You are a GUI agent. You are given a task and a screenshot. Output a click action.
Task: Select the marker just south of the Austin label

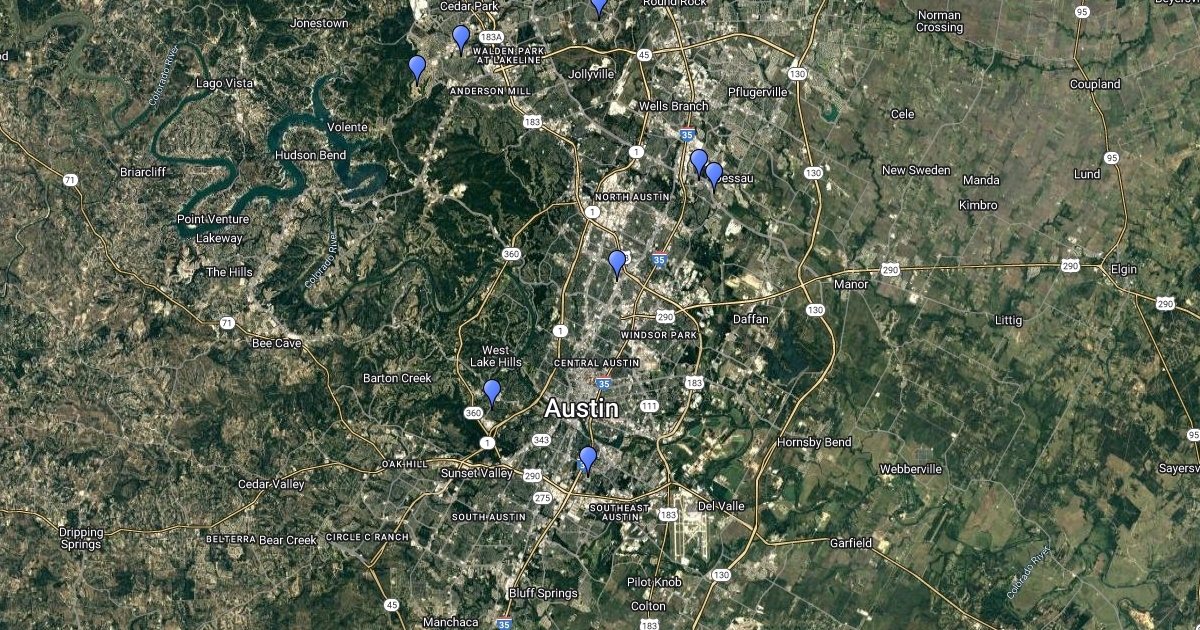pos(588,458)
